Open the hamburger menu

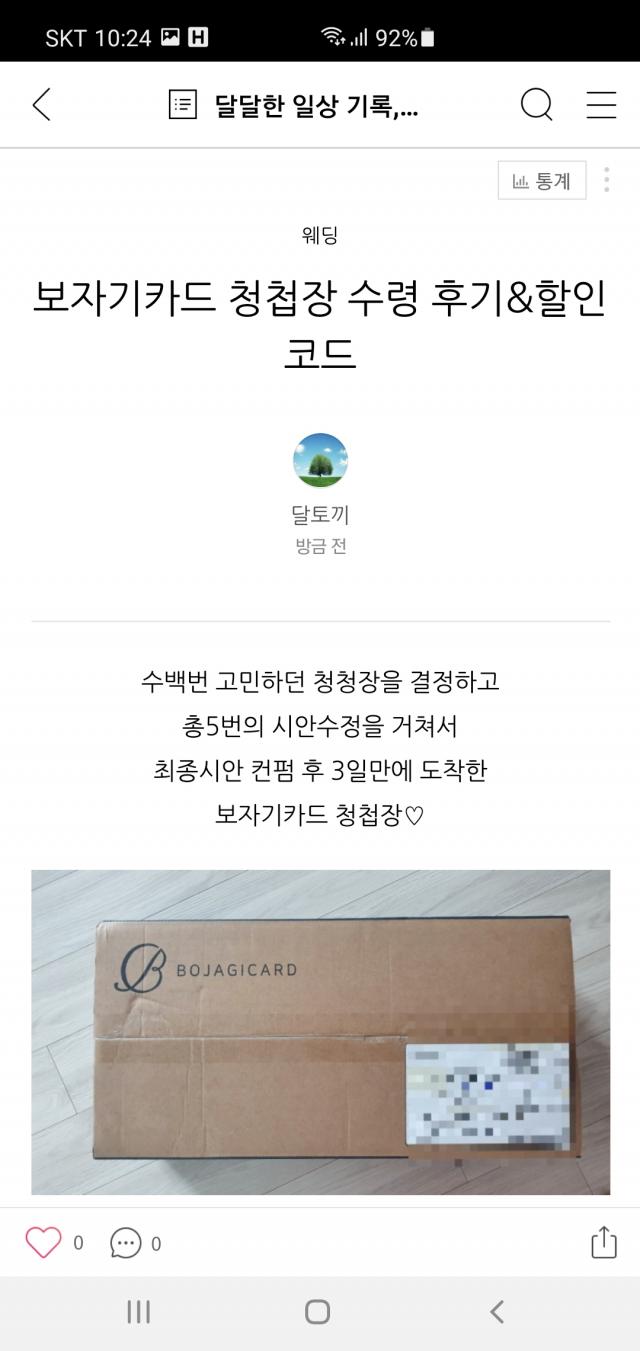[601, 105]
